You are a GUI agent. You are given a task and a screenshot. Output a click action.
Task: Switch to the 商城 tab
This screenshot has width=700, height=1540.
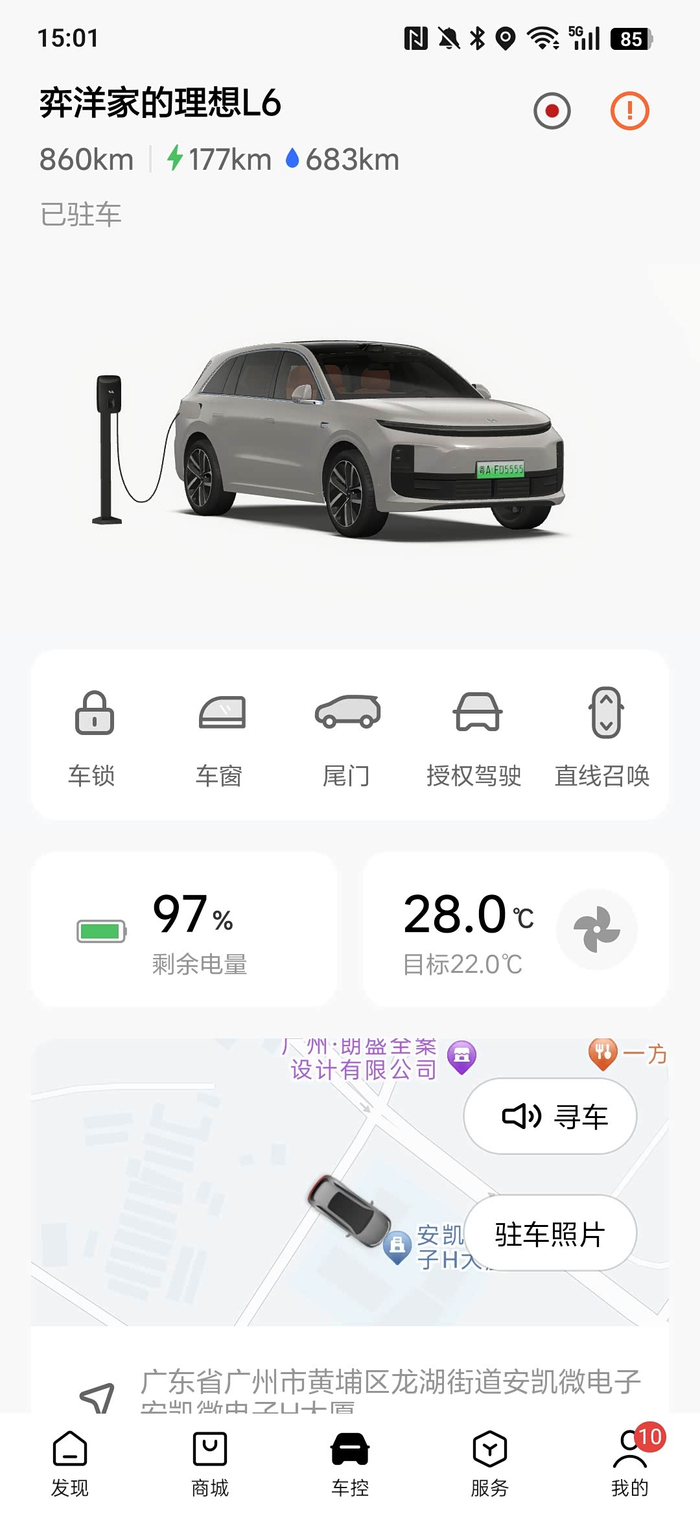coord(210,1464)
